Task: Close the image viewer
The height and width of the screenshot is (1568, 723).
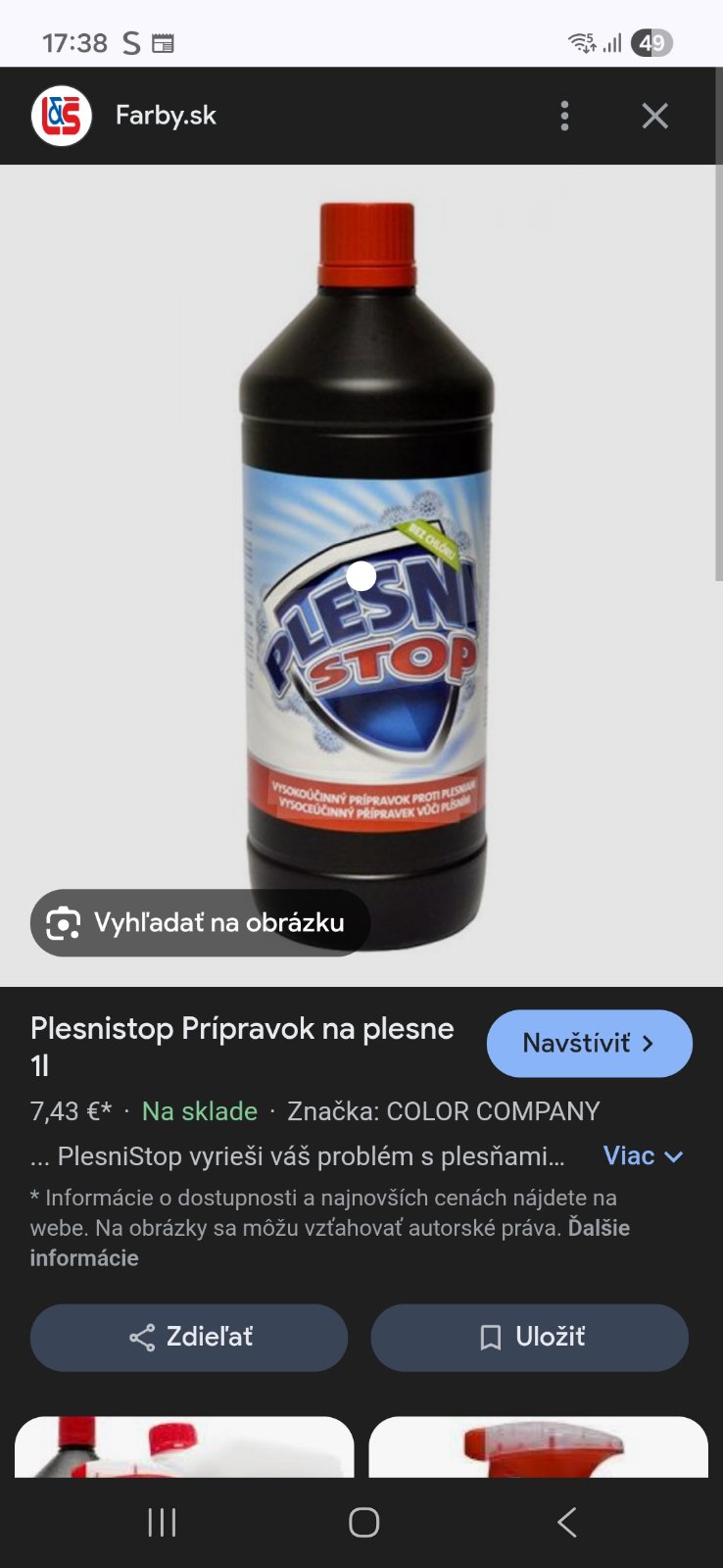Action: click(x=654, y=116)
